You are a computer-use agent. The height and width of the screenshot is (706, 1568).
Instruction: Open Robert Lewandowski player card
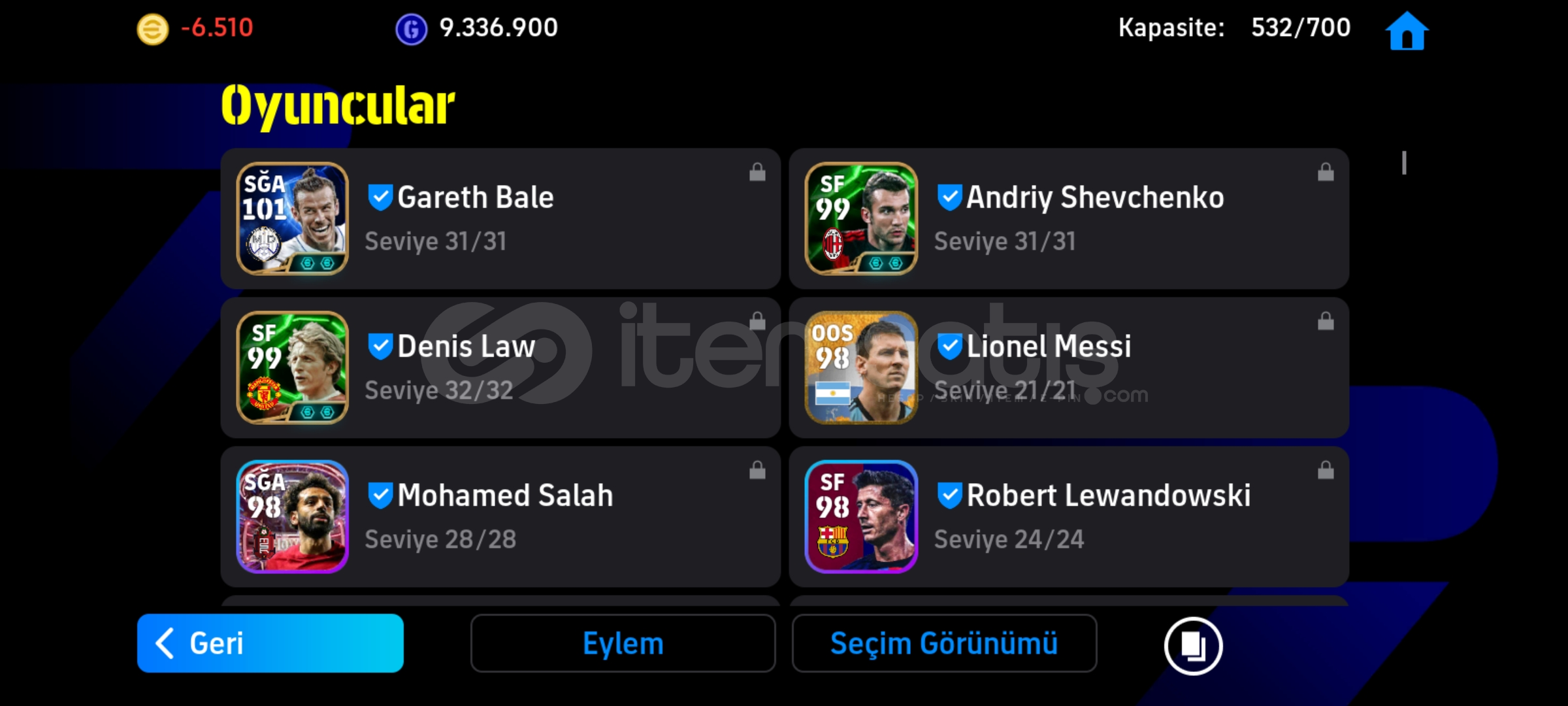point(1069,516)
